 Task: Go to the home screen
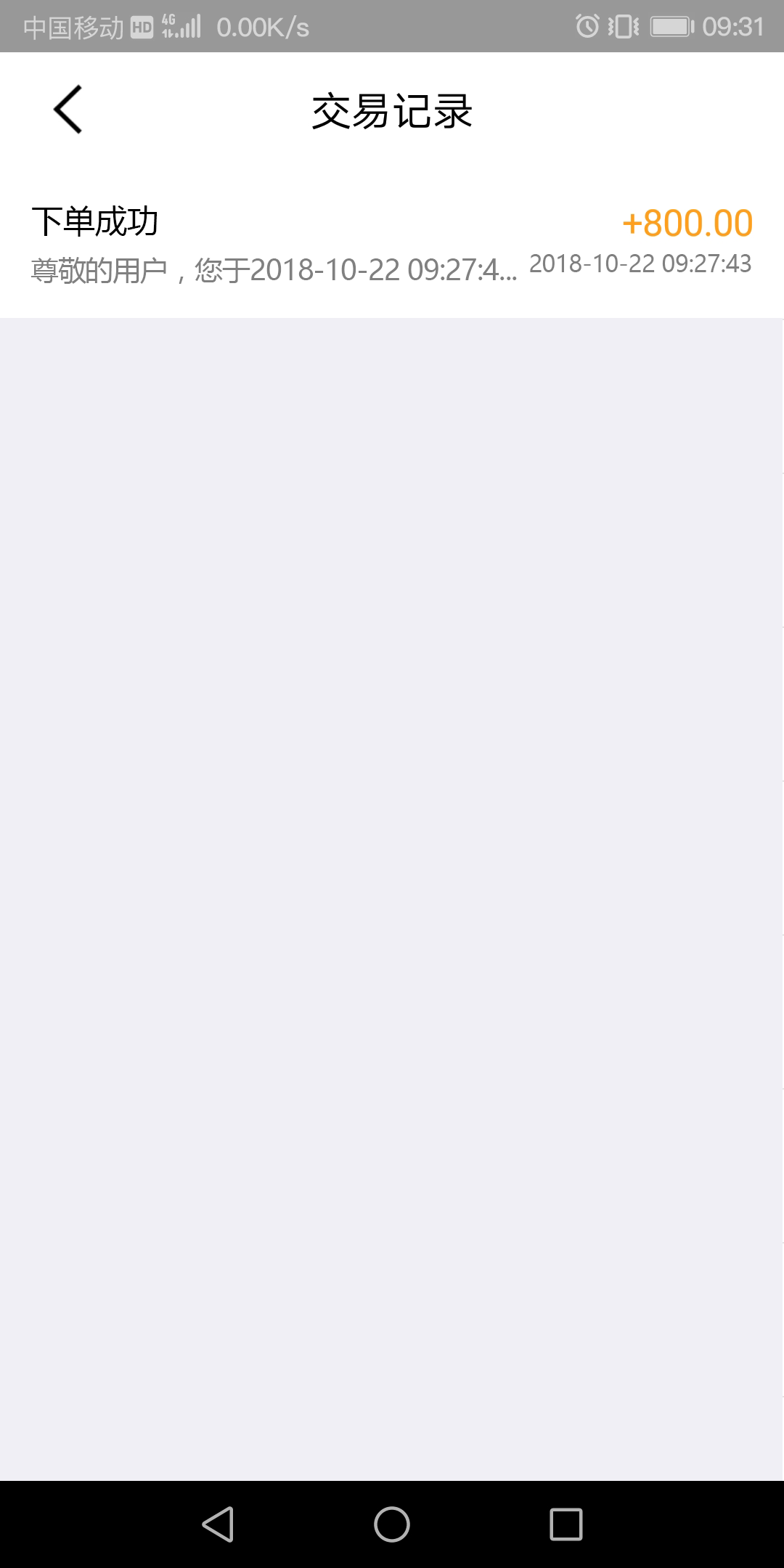pyautogui.click(x=392, y=1524)
